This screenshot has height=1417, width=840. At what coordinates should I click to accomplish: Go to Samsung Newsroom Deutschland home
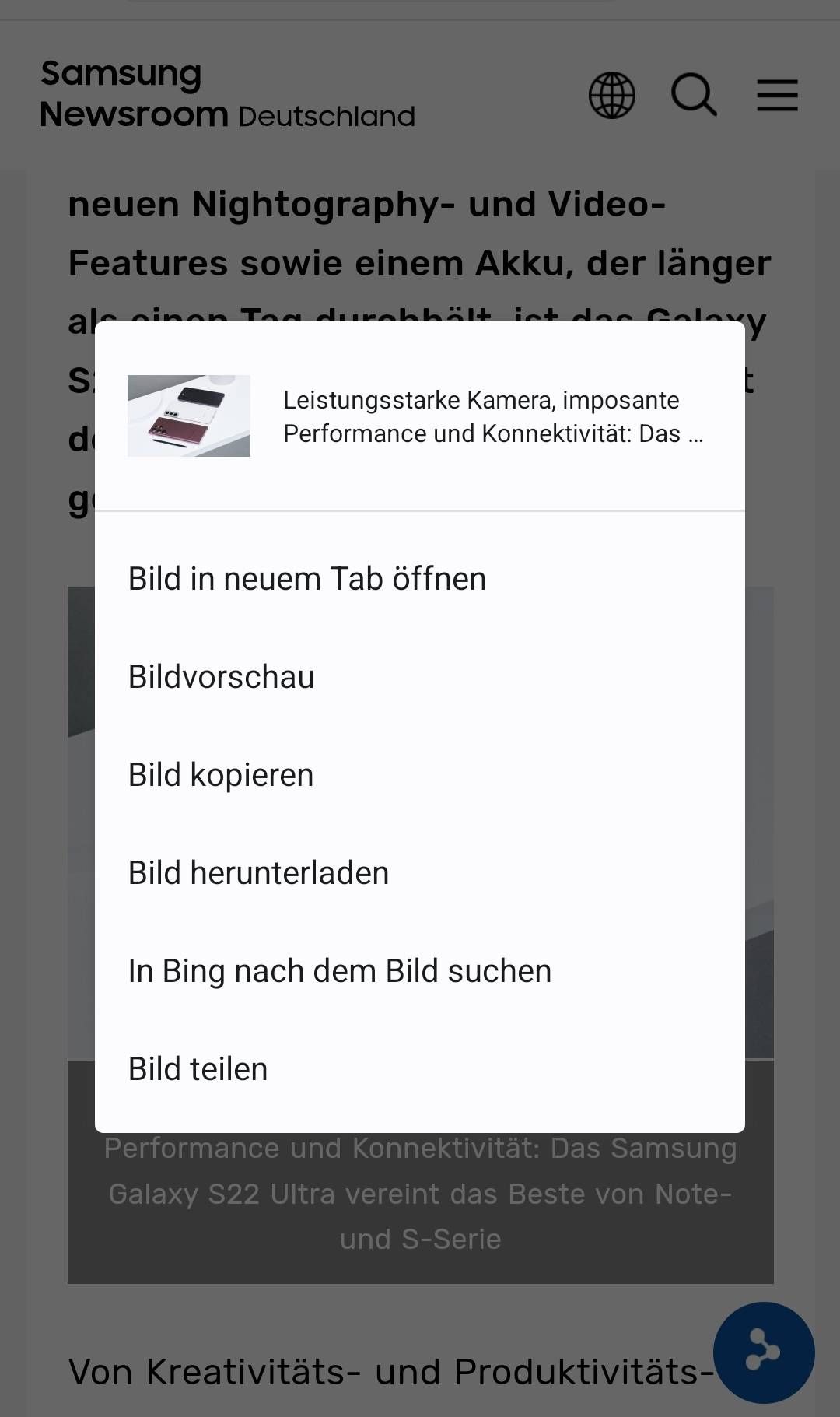[x=227, y=95]
